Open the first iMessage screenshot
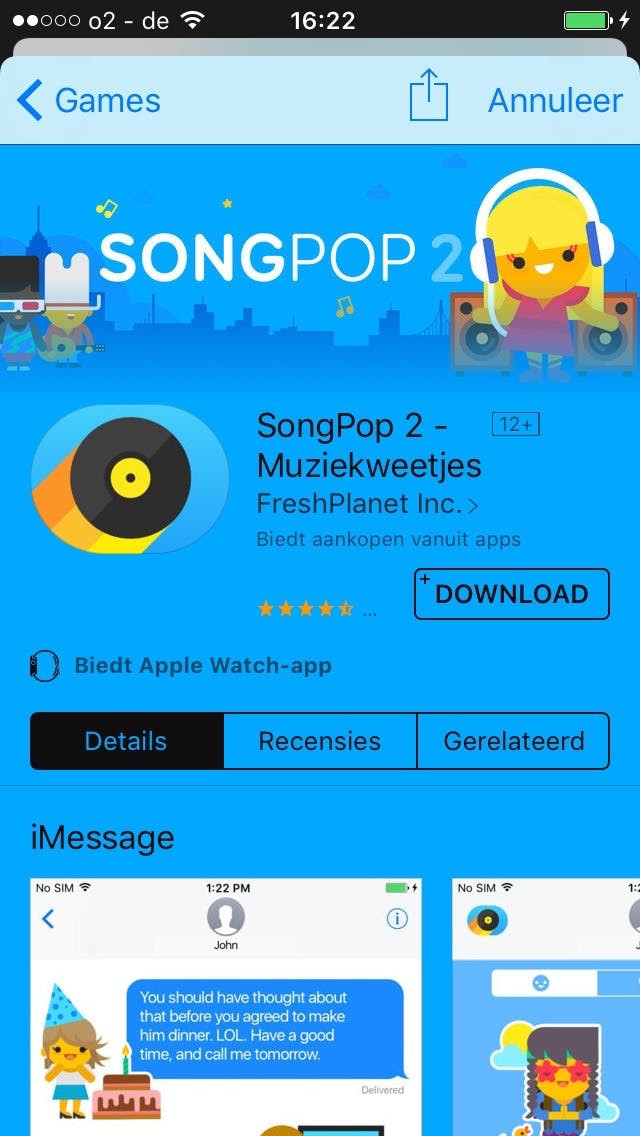Screen dimensions: 640x1136 tap(226, 1005)
